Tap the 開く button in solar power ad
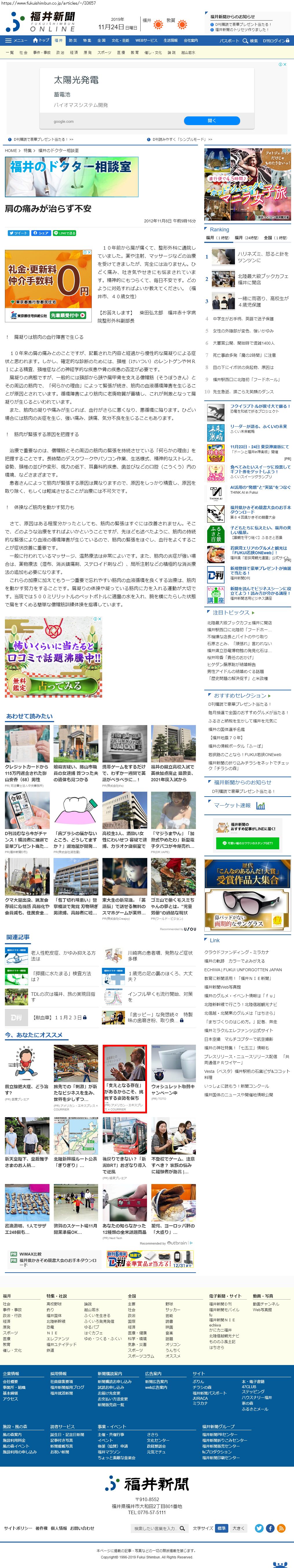Viewport: 294px width, 1568px height. 211,120
